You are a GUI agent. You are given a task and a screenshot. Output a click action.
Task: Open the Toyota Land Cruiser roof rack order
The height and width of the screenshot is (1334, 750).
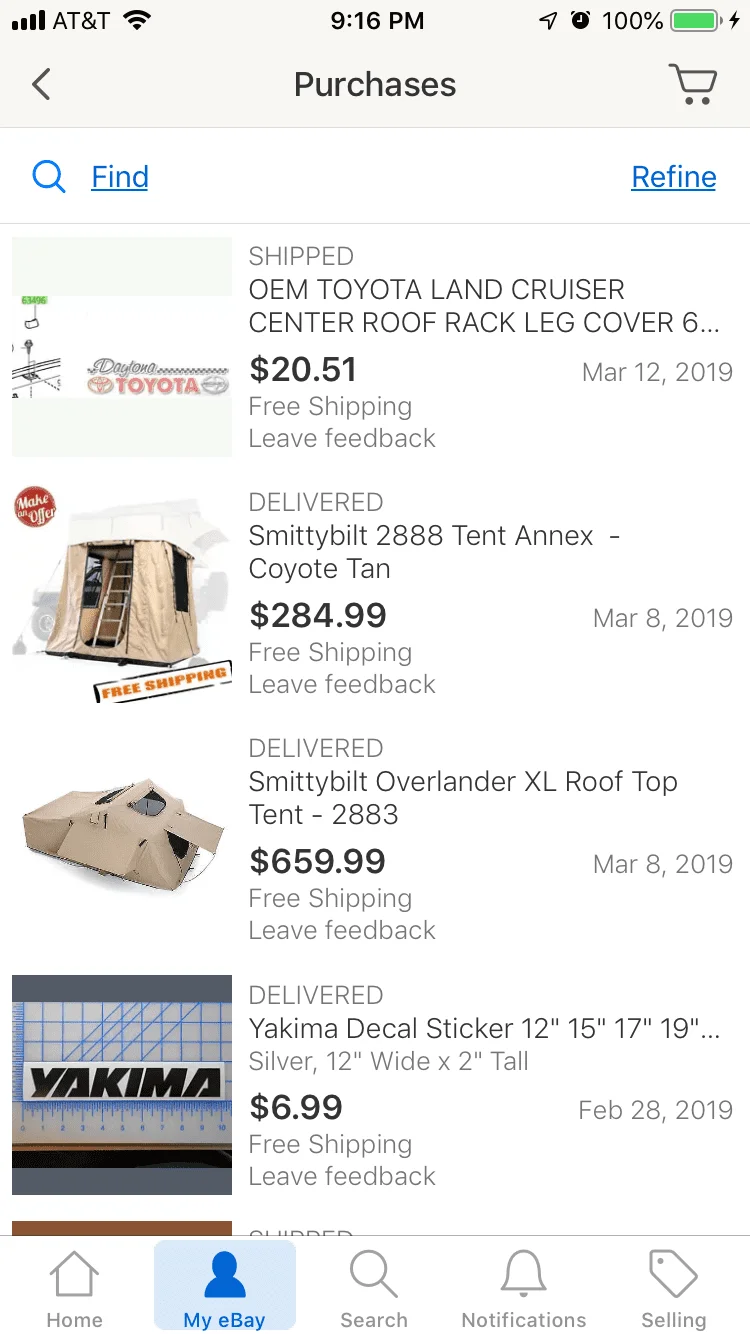(484, 306)
